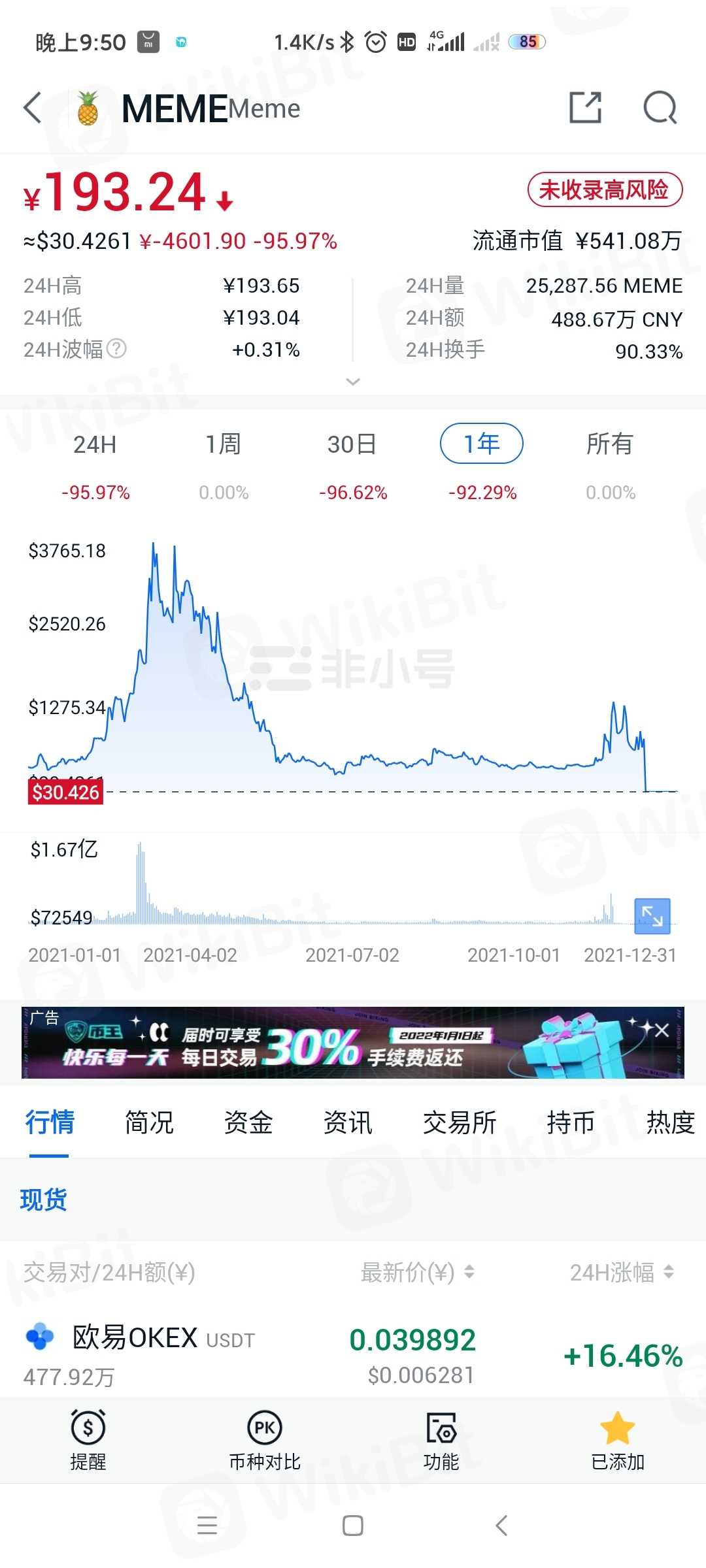Go back using the top-left arrow
706x1568 pixels.
tap(33, 108)
